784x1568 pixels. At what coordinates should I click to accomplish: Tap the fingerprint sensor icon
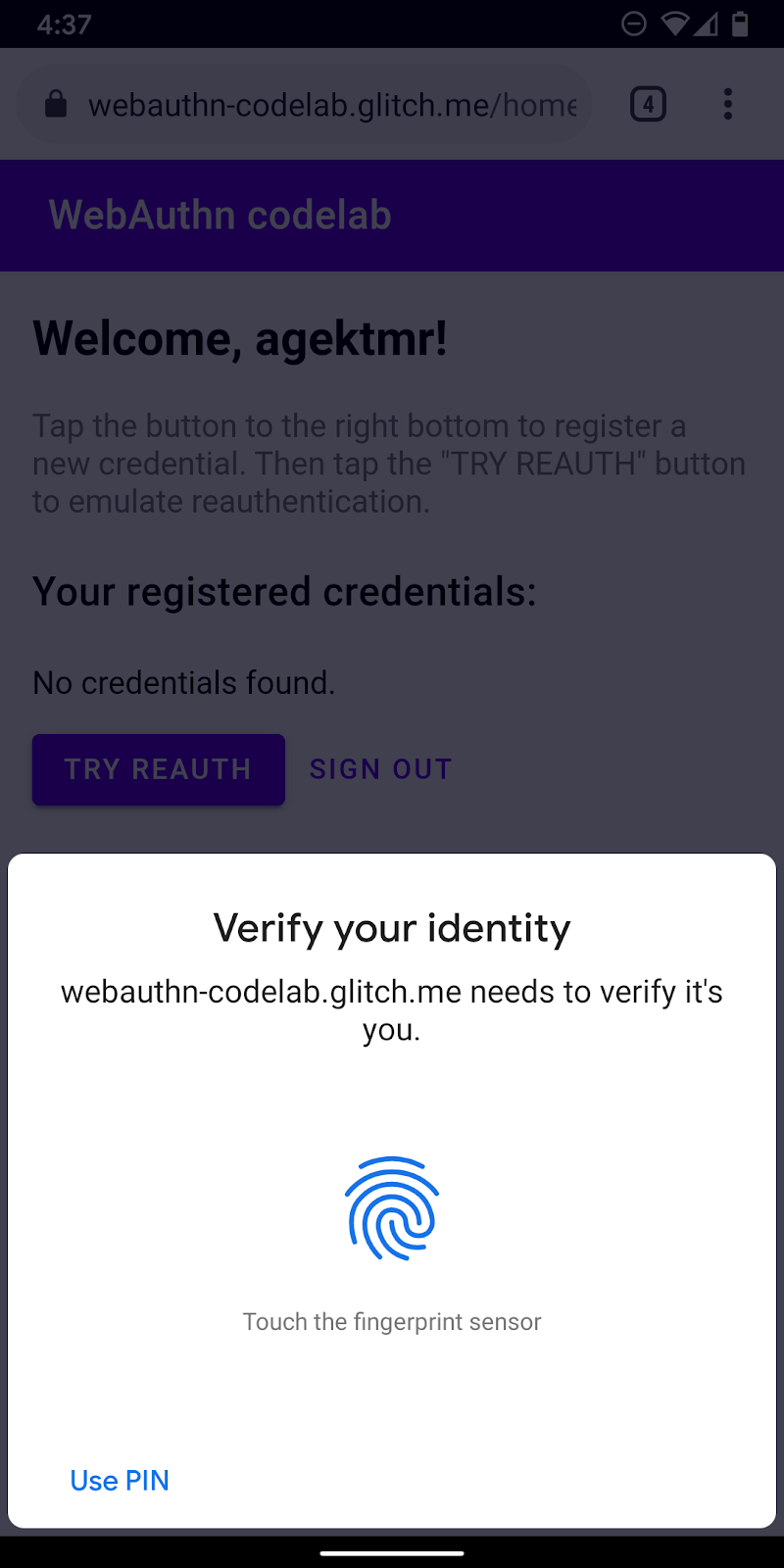[392, 1208]
